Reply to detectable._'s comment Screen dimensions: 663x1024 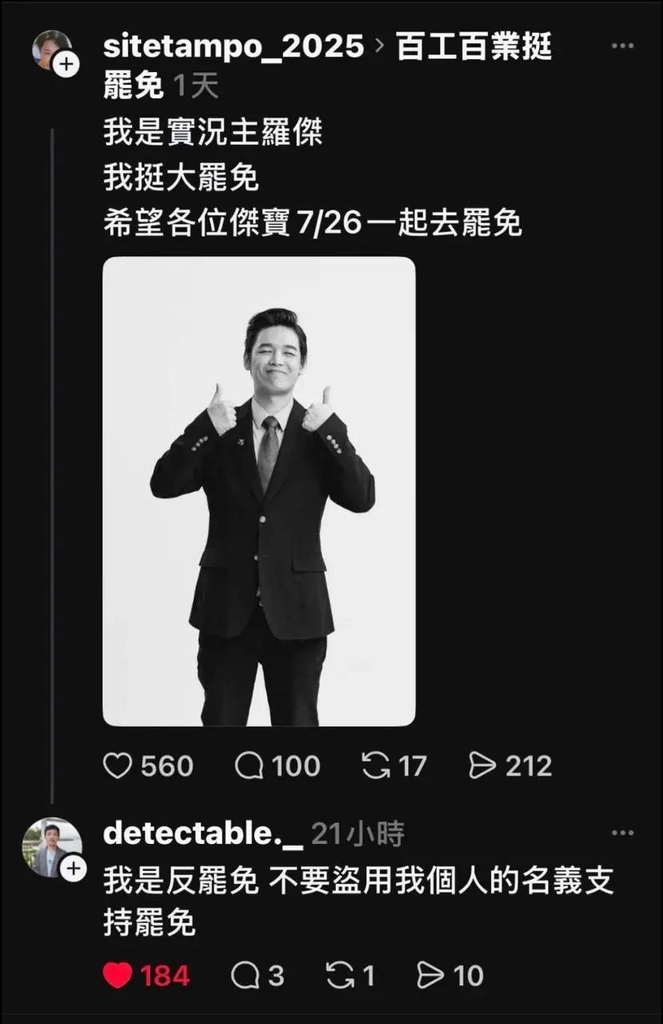click(x=245, y=975)
